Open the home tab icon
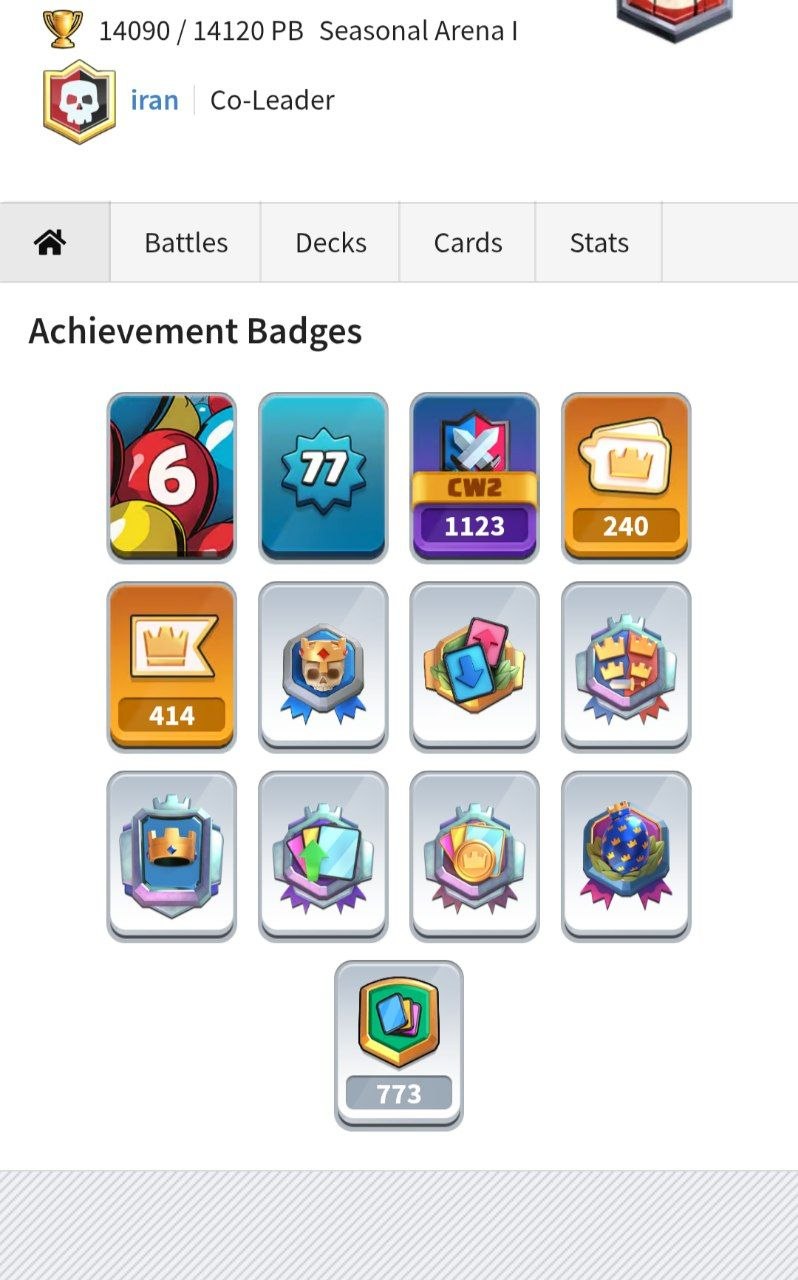 tap(49, 242)
